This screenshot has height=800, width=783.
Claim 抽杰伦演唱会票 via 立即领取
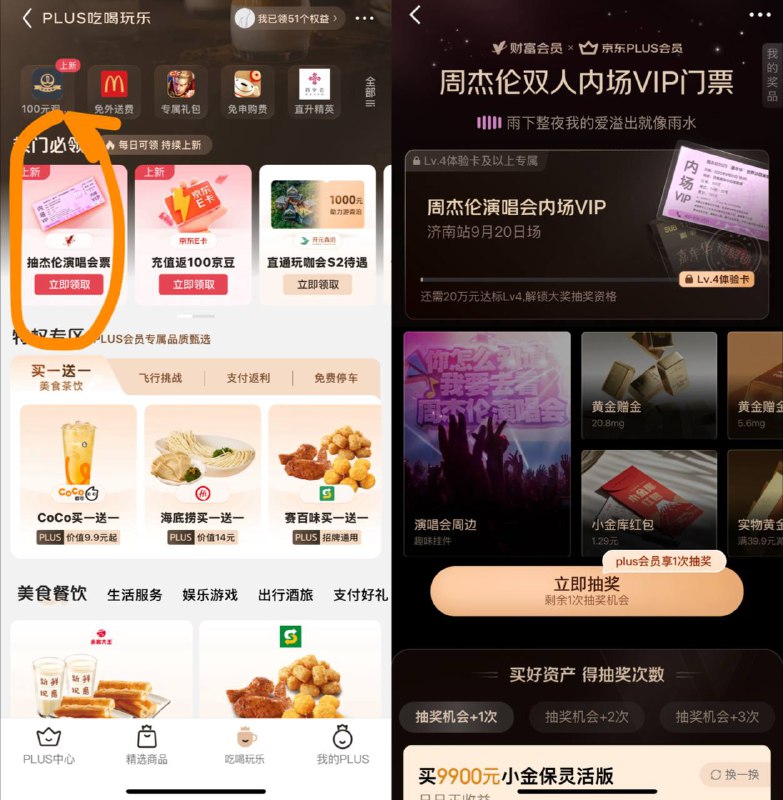point(69,285)
